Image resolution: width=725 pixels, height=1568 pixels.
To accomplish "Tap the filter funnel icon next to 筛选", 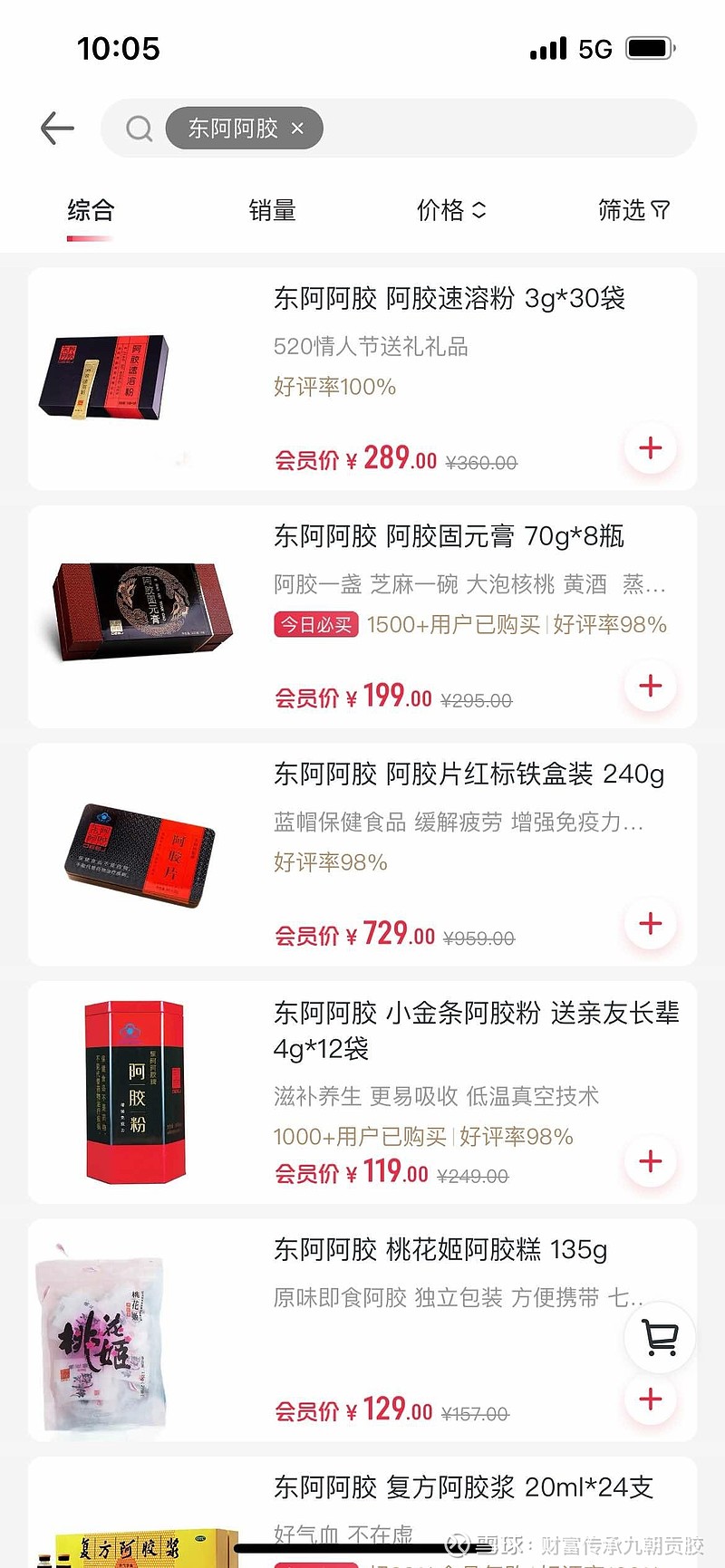I will point(662,210).
